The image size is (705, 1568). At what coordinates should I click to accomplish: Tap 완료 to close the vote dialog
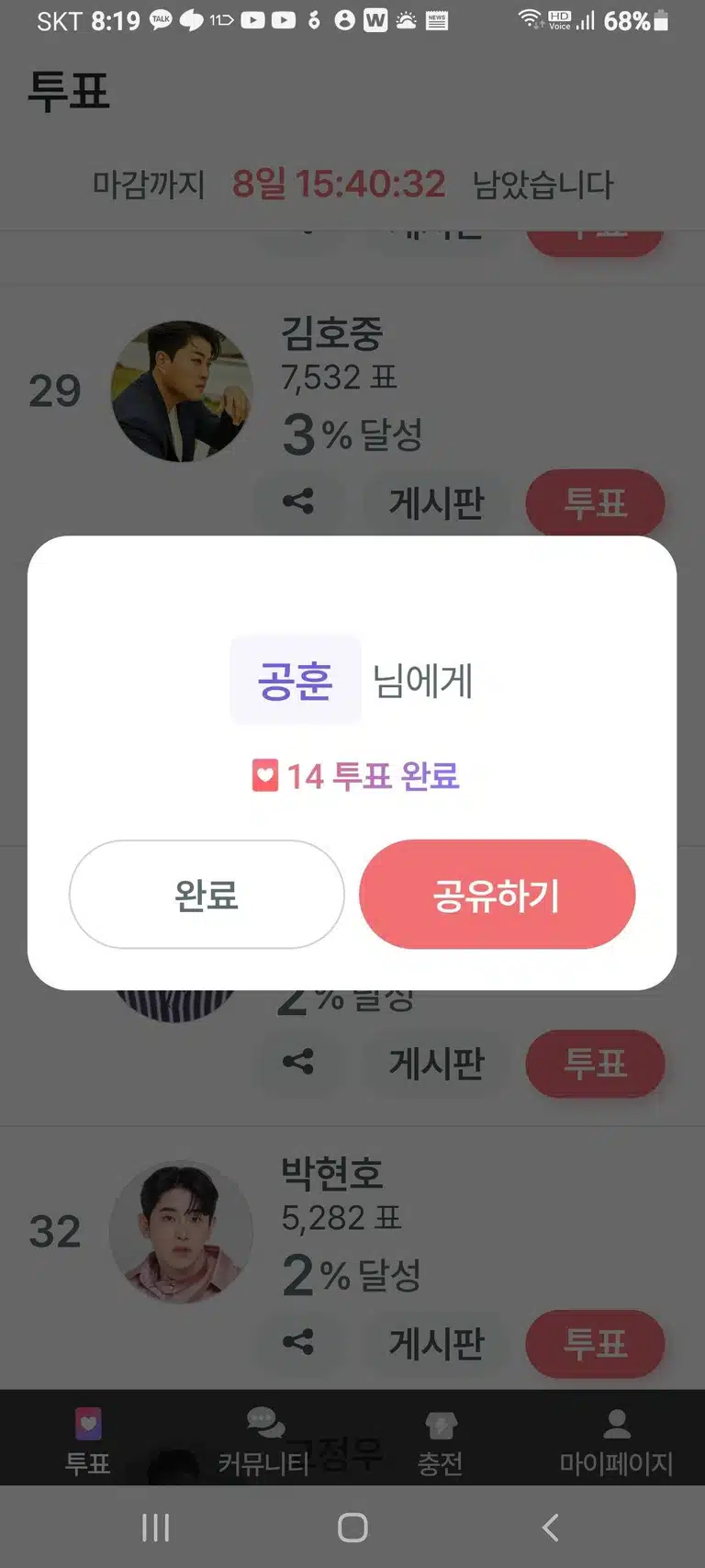207,894
